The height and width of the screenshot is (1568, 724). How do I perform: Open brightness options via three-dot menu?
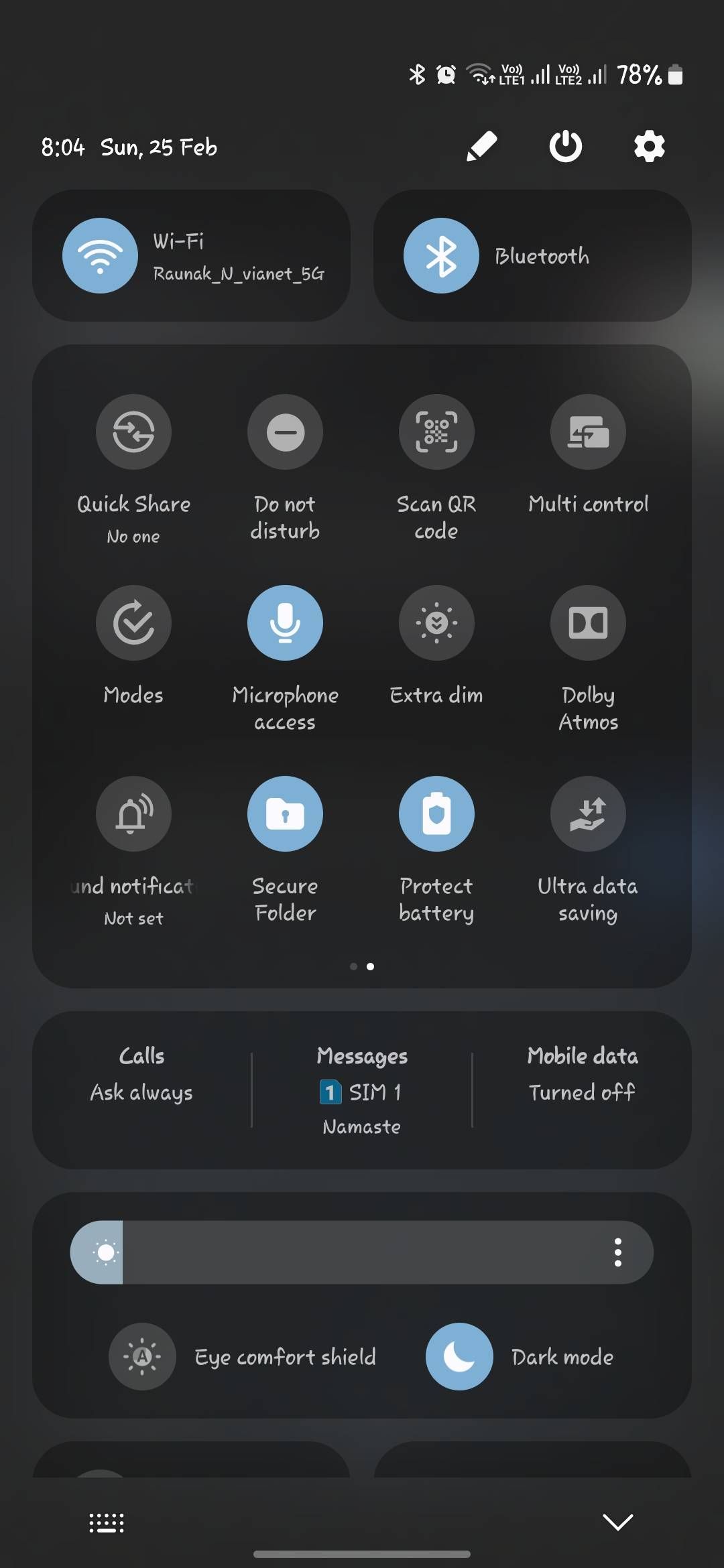(x=617, y=1252)
